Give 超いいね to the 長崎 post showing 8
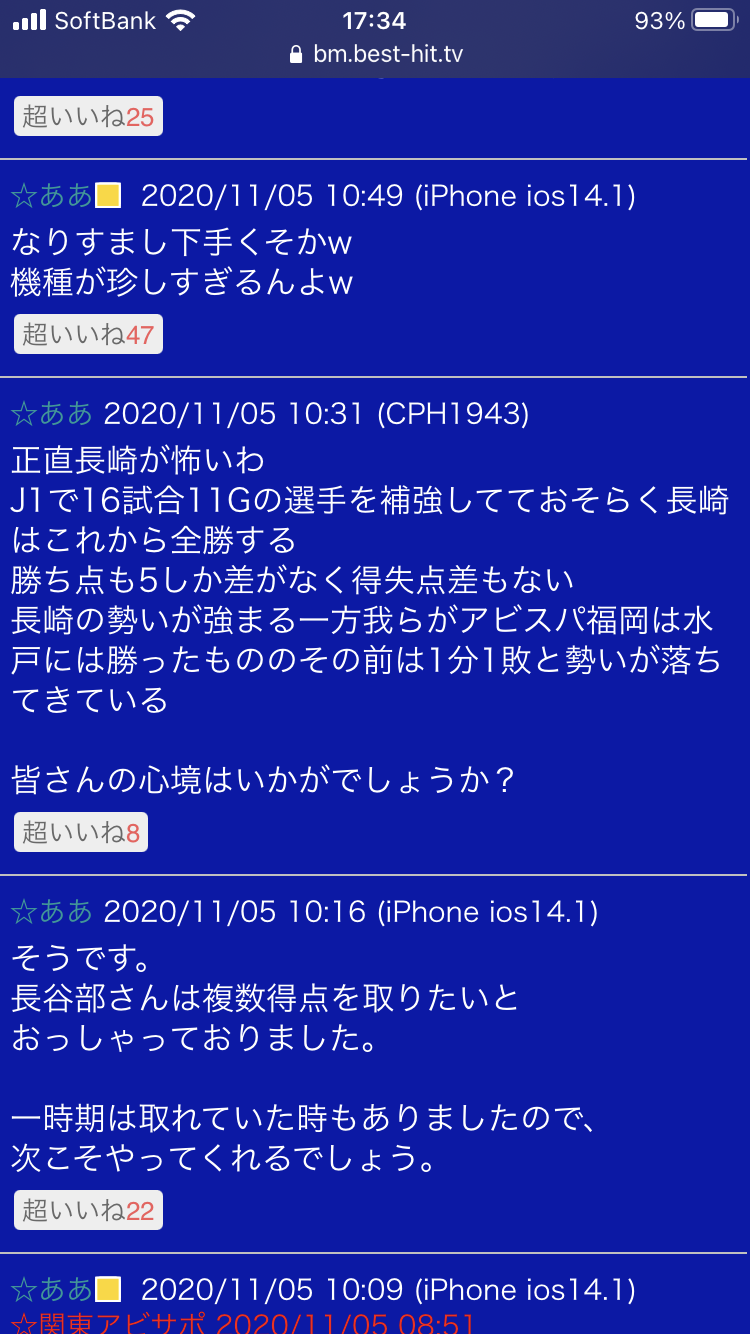Image resolution: width=750 pixels, height=1334 pixels. click(81, 832)
